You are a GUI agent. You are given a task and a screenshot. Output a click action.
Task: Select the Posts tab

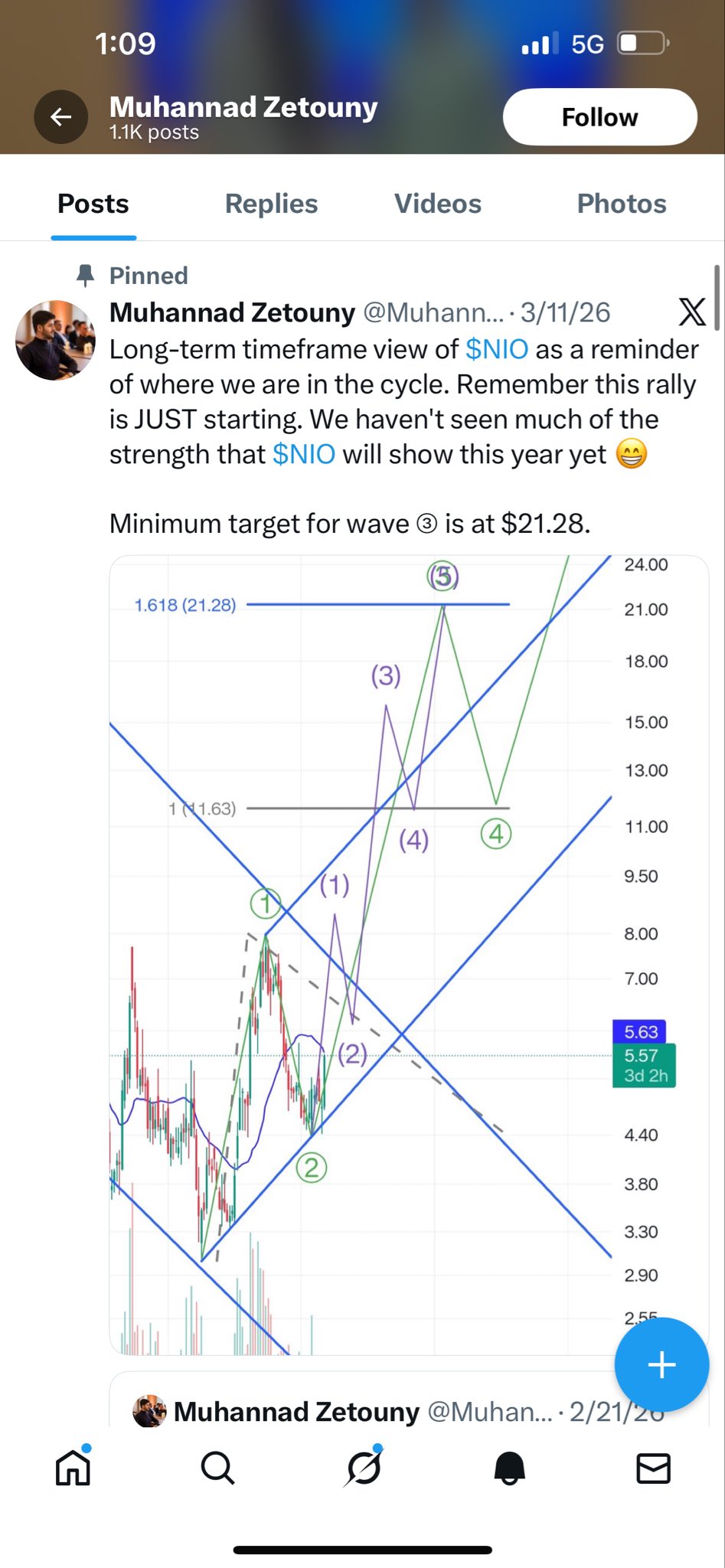93,204
